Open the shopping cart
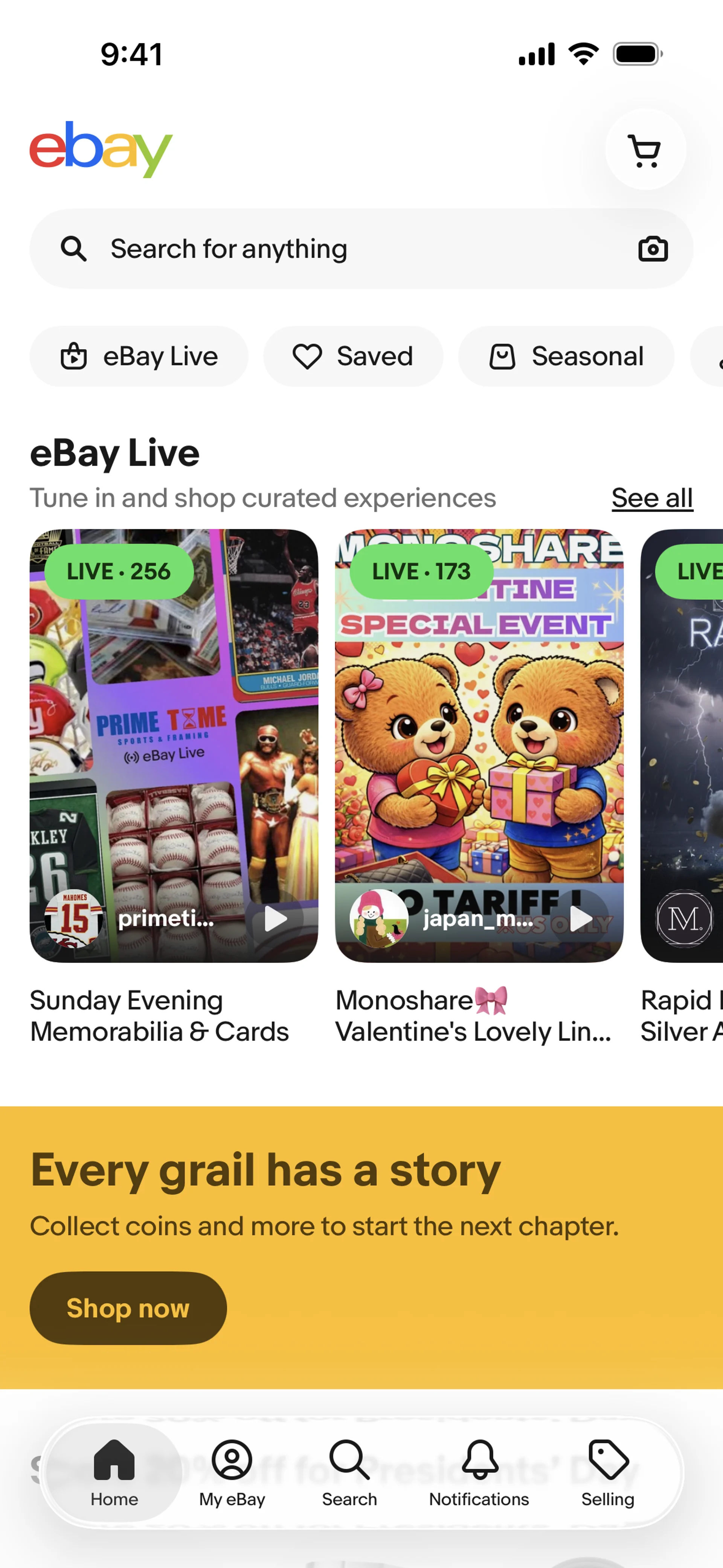723x1568 pixels. (645, 150)
